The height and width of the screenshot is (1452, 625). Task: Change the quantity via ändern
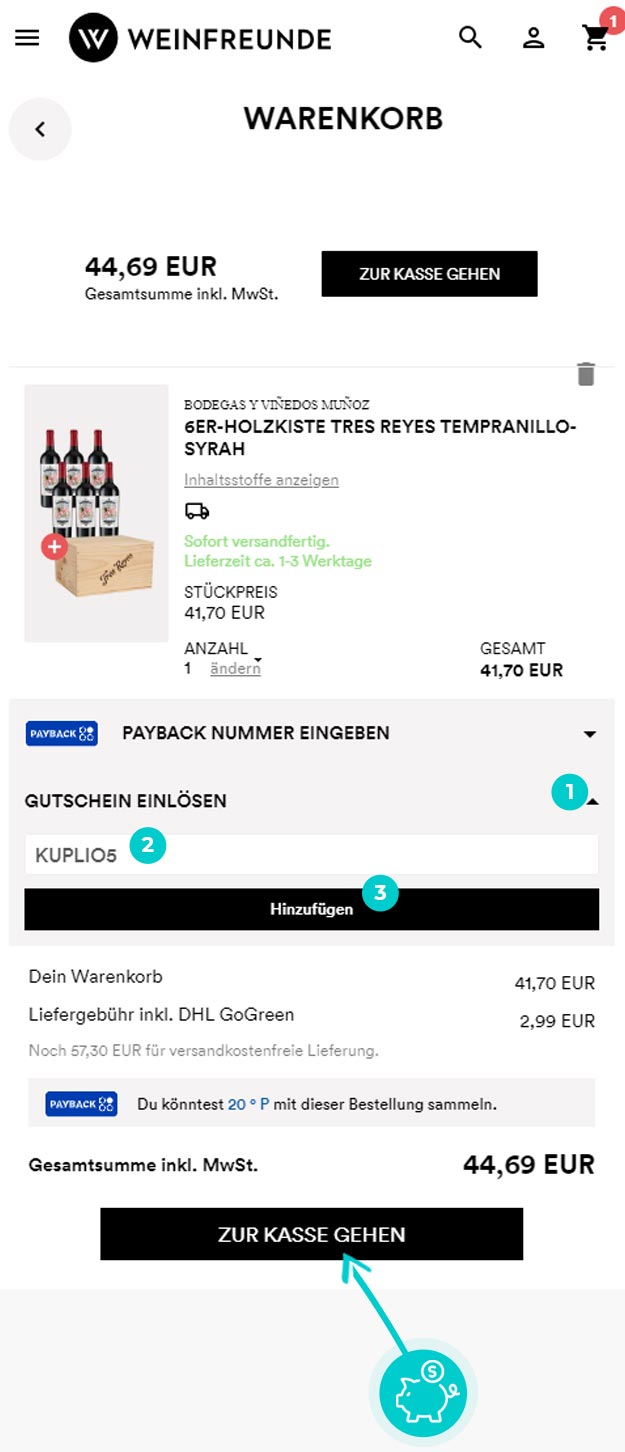point(236,669)
